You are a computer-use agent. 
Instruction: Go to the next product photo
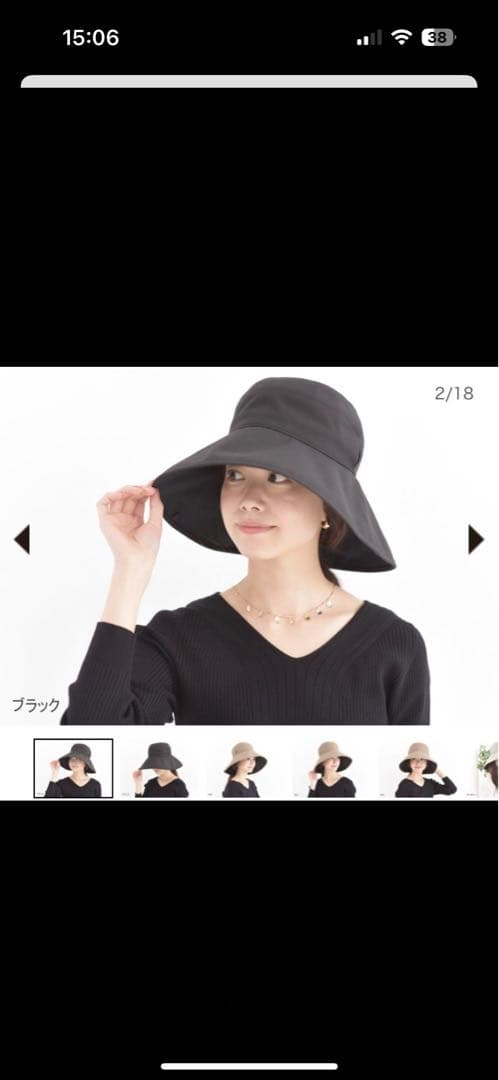476,539
